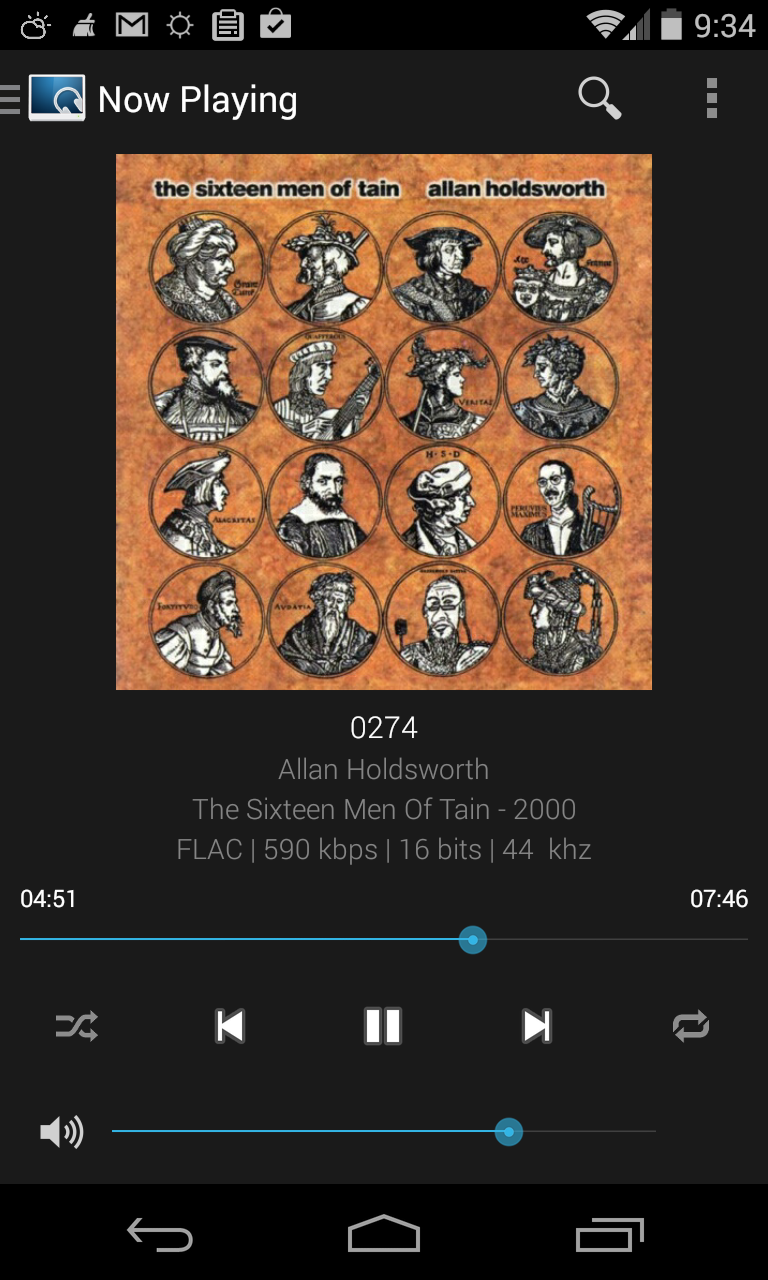Mute with the speaker icon
Image resolution: width=768 pixels, height=1280 pixels.
61,1132
